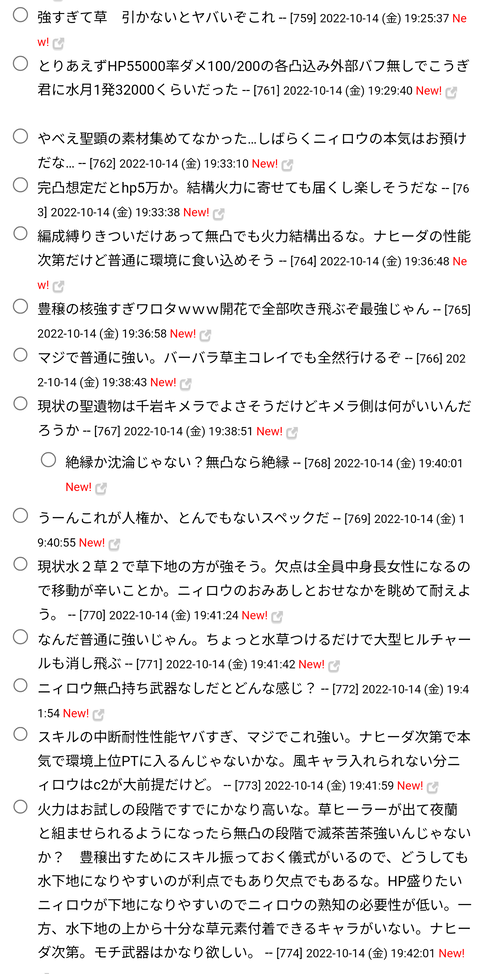Select the radio button for comment 761
The image size is (480, 974).
click(20, 64)
